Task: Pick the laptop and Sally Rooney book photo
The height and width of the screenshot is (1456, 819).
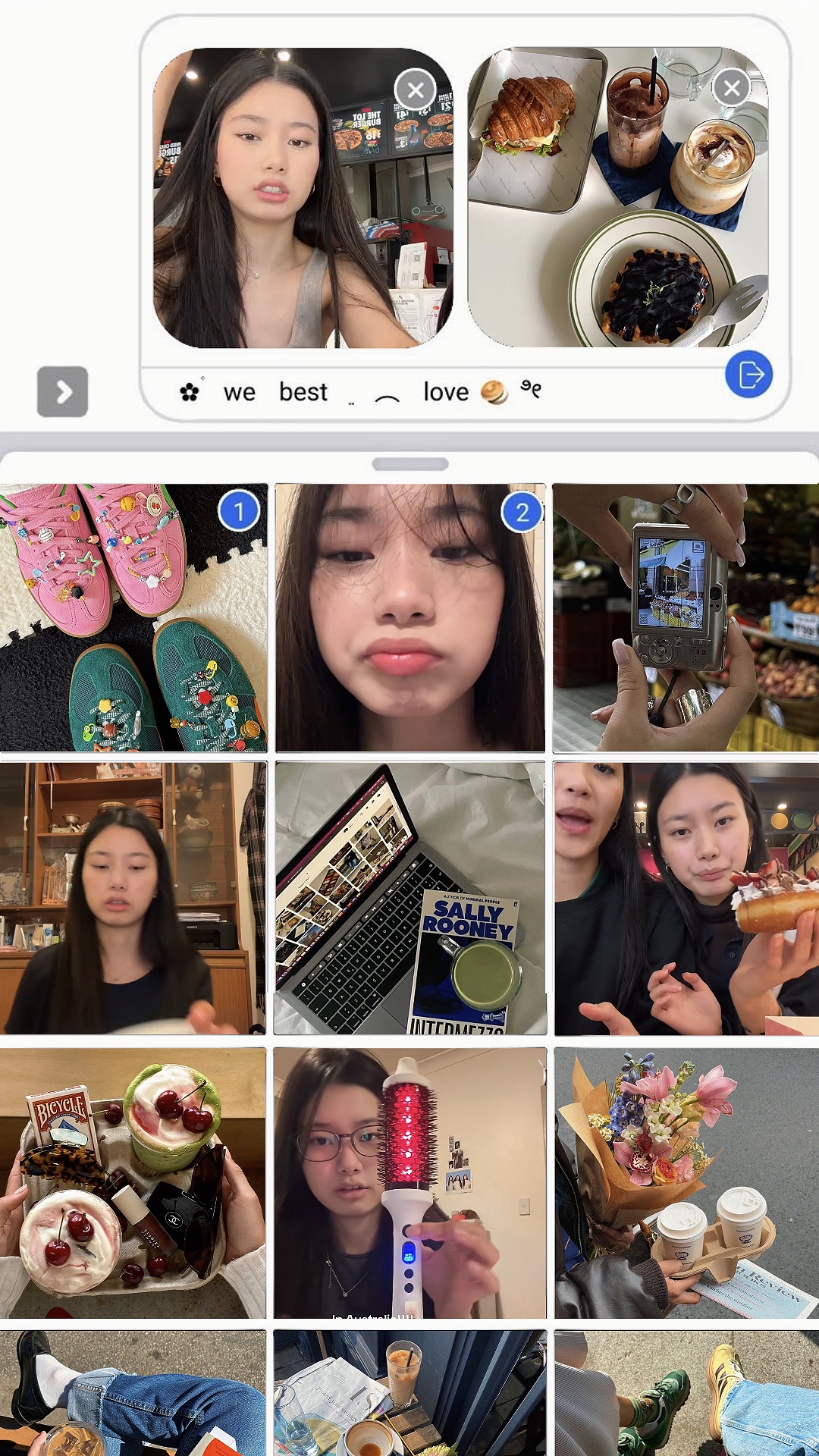Action: (x=410, y=898)
